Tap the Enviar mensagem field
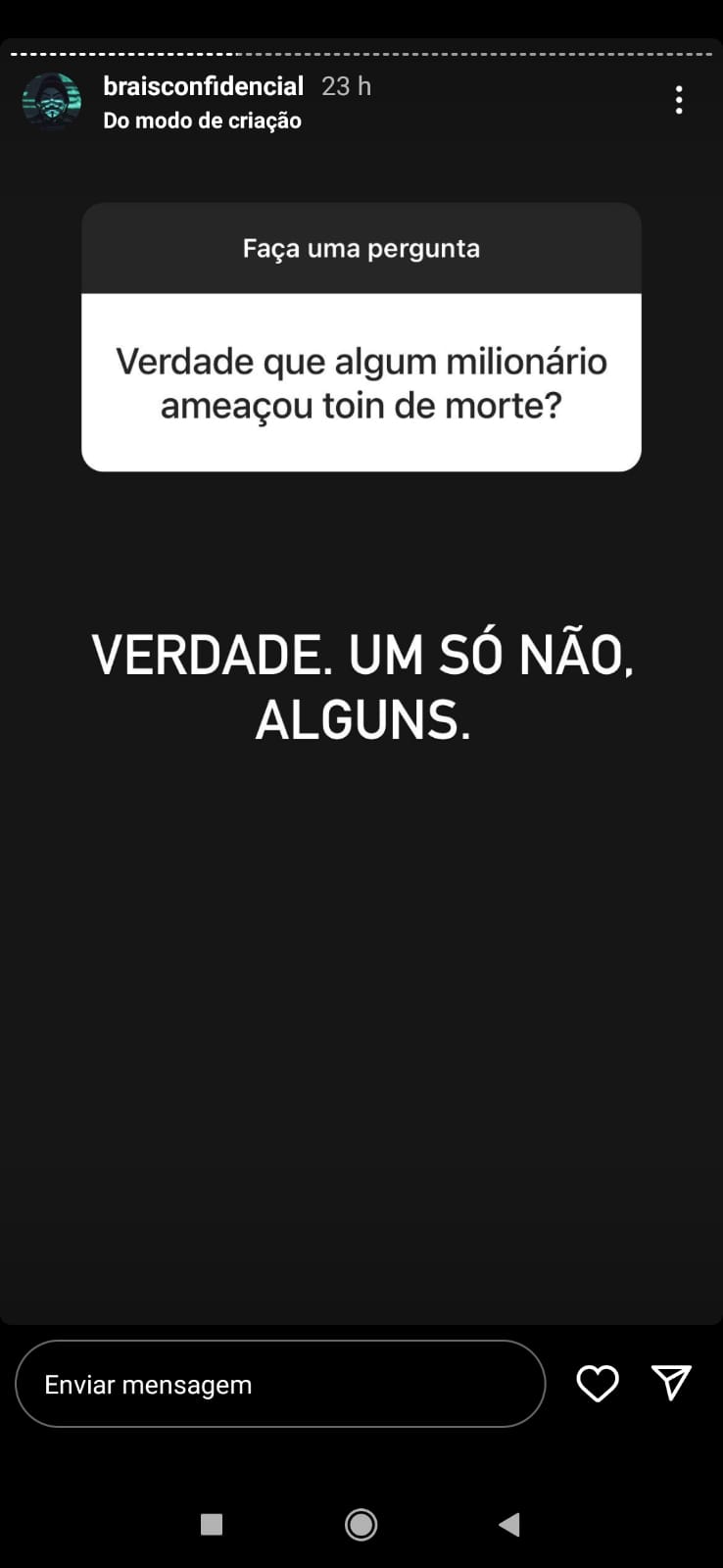The width and height of the screenshot is (723, 1568). coord(280,1384)
